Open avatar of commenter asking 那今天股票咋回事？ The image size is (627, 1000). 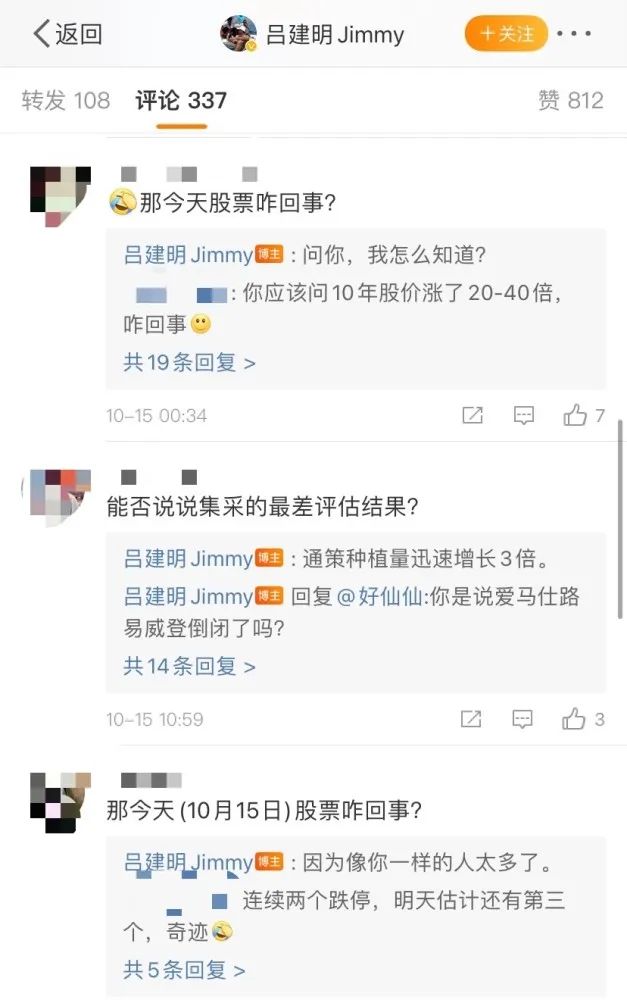[x=59, y=195]
